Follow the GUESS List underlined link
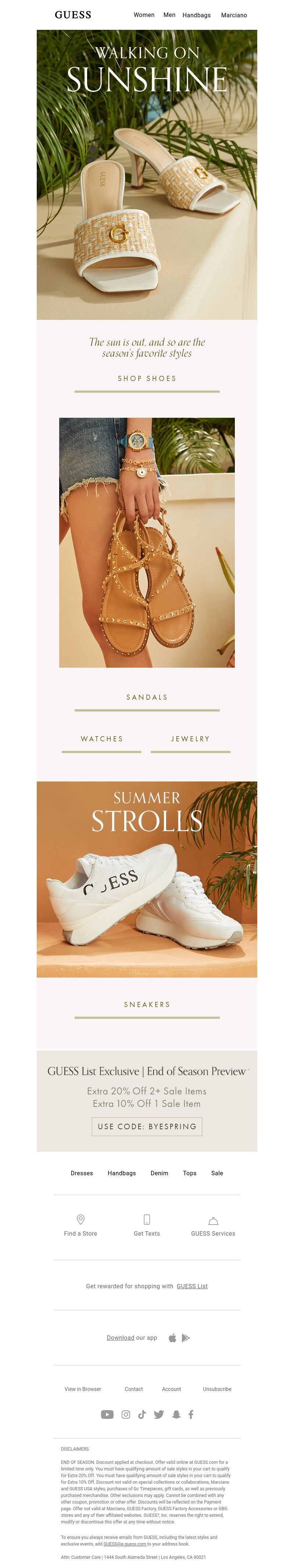294x1568 pixels. point(192,1286)
